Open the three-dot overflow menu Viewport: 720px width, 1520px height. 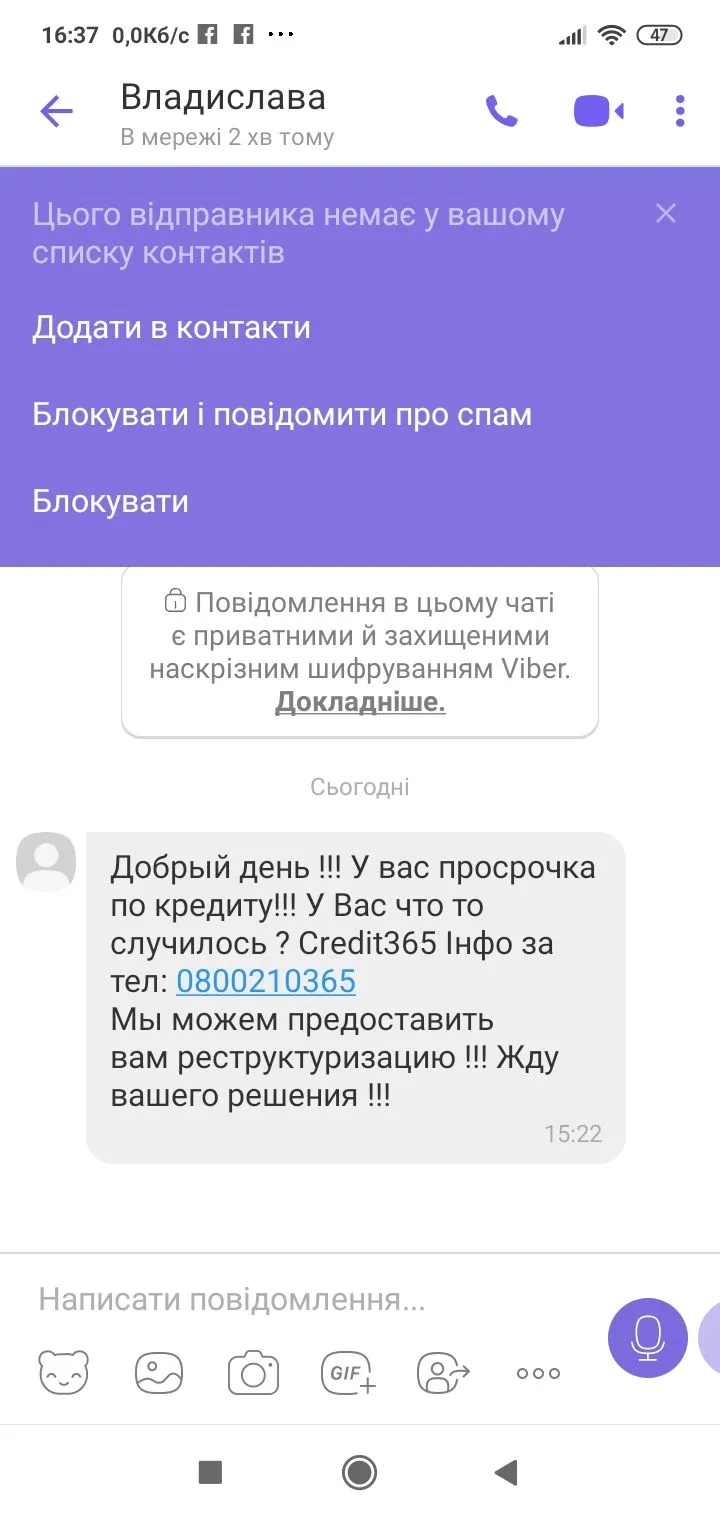click(680, 111)
